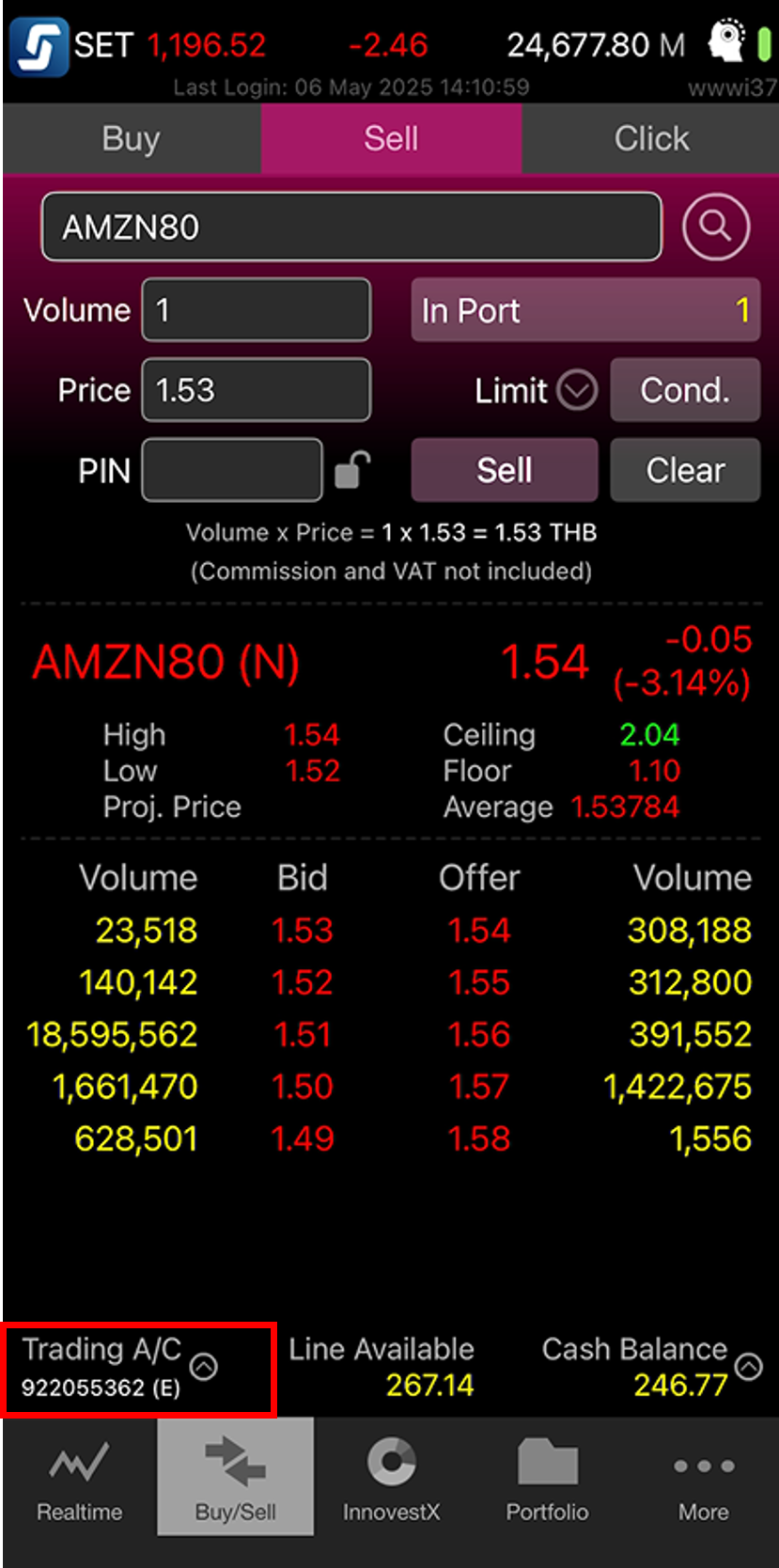Image resolution: width=779 pixels, height=1568 pixels.
Task: Tap the symbol search magnifier icon
Action: (x=716, y=227)
